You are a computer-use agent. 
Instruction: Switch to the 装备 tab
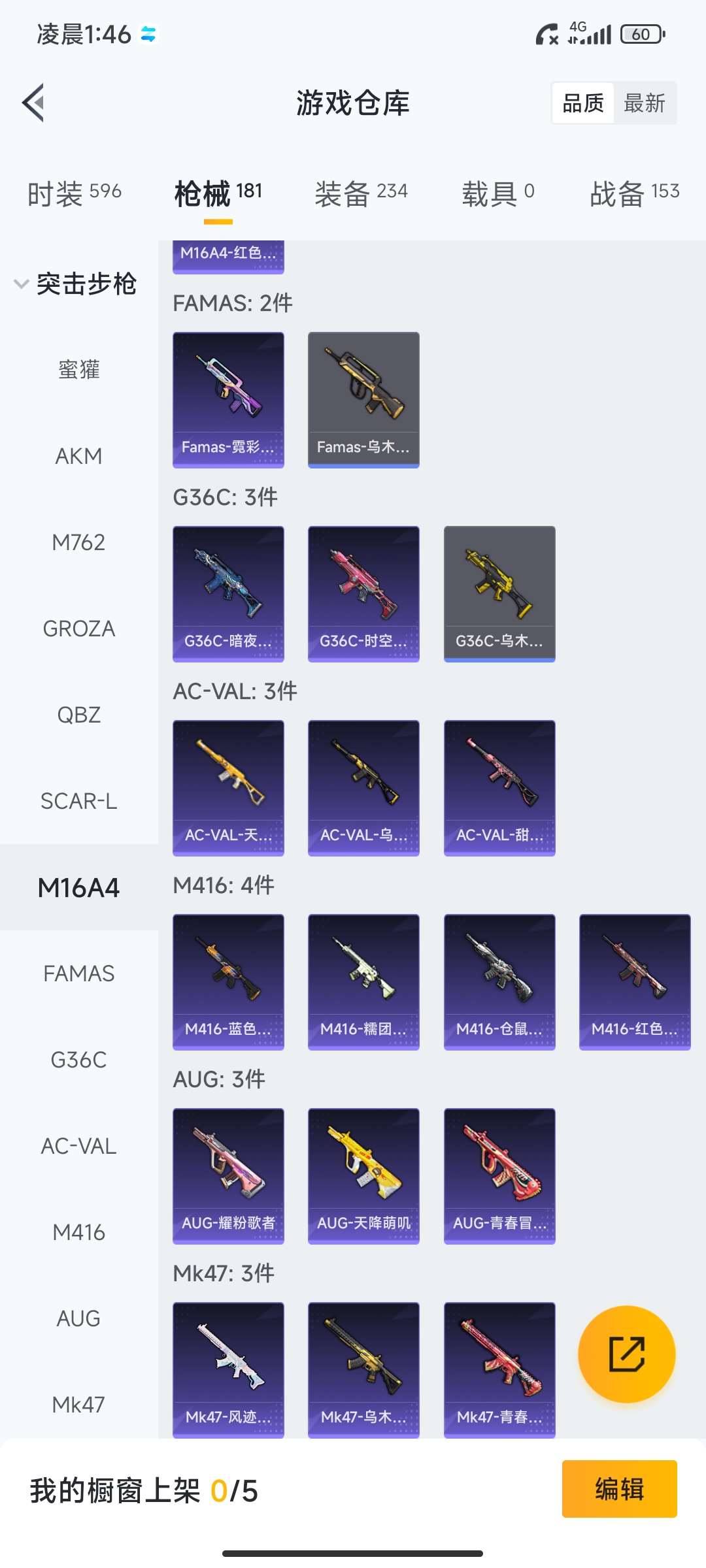361,193
